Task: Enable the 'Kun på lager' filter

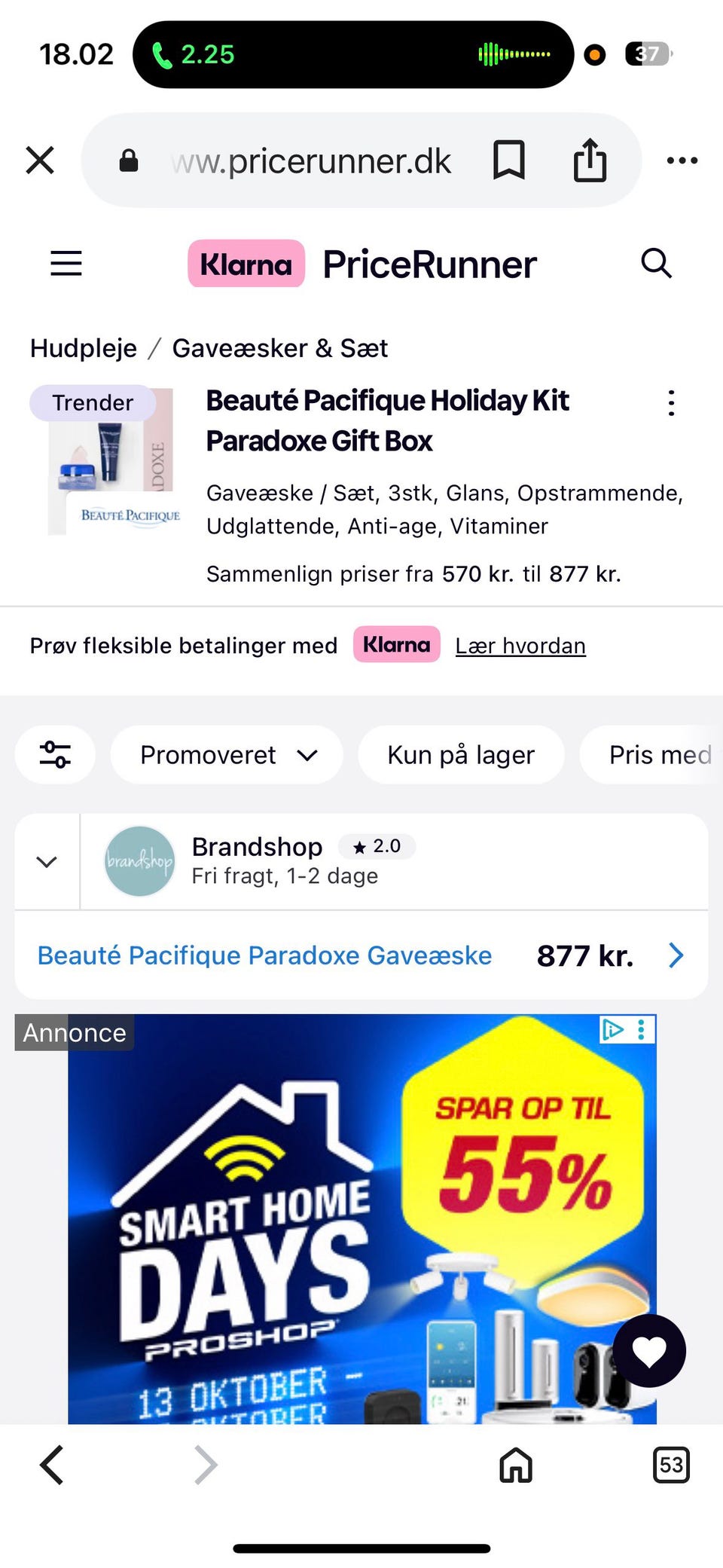Action: (x=461, y=754)
